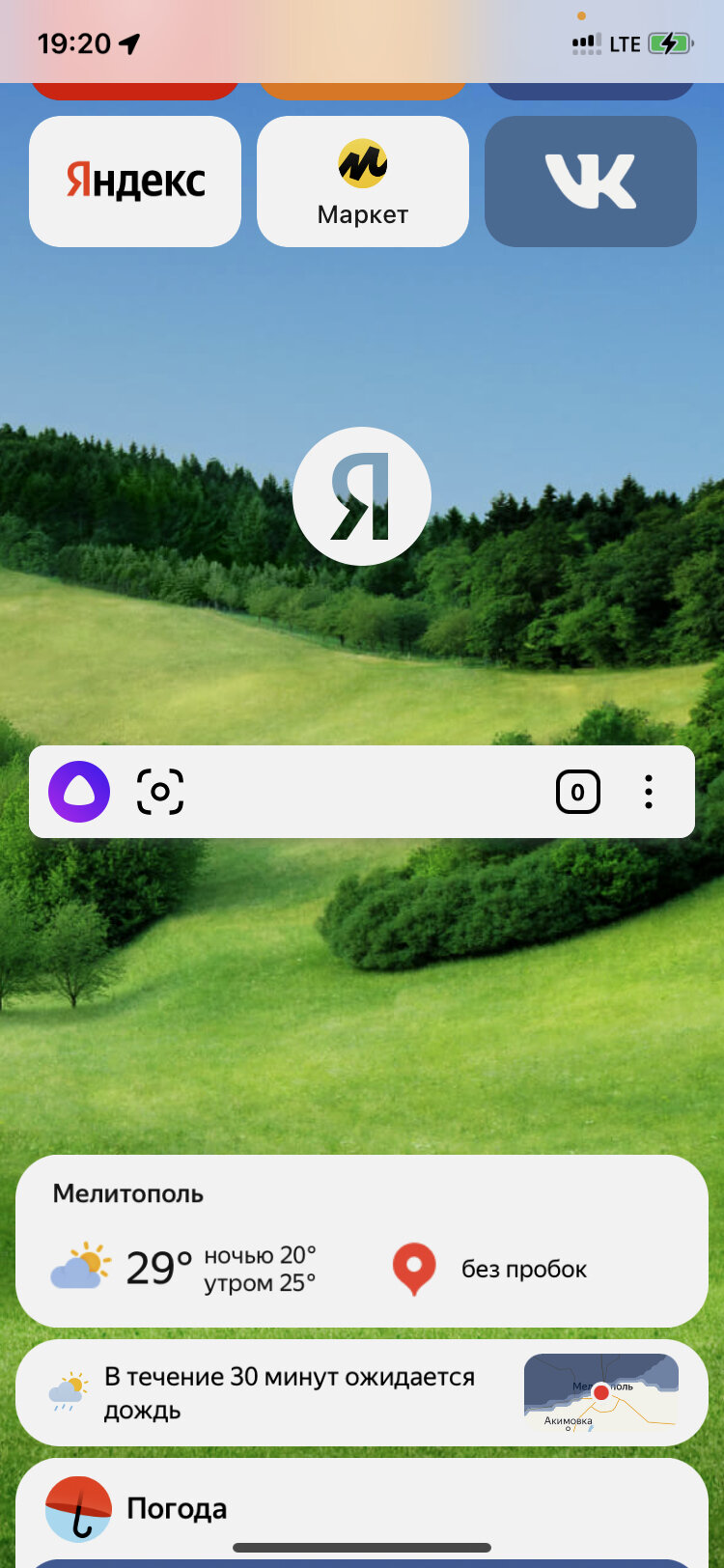The image size is (724, 1568).
Task: Tap the search field in the bar
Action: click(367, 792)
